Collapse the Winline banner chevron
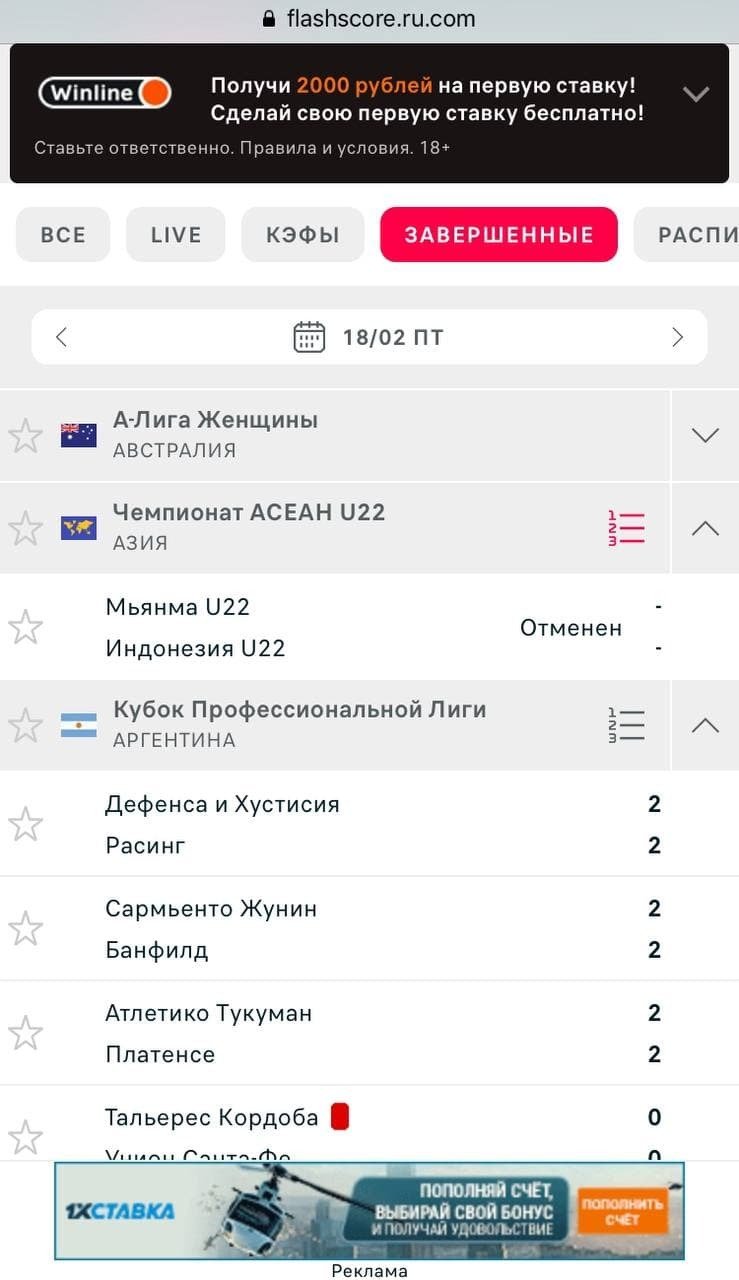Screen dimensions: 739x1280 tap(695, 95)
